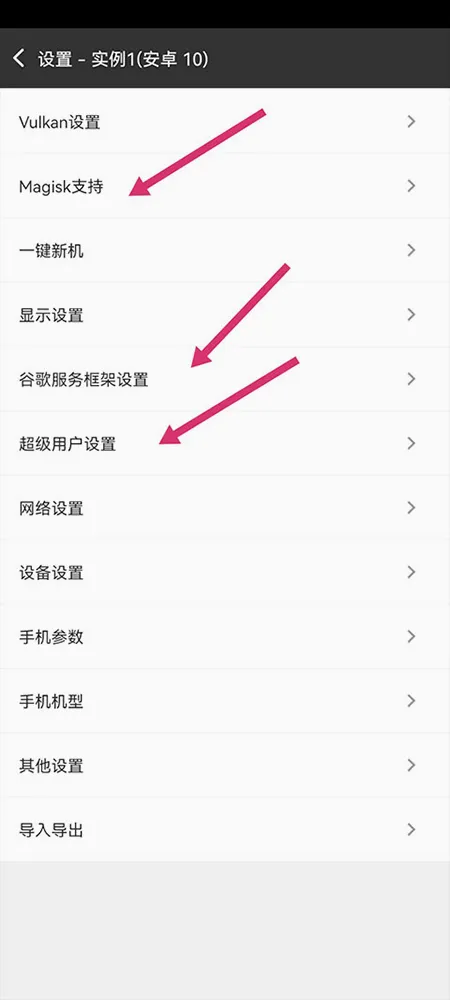Enter 超级用户设置
Image resolution: width=450 pixels, height=1000 pixels.
pyautogui.click(x=225, y=443)
